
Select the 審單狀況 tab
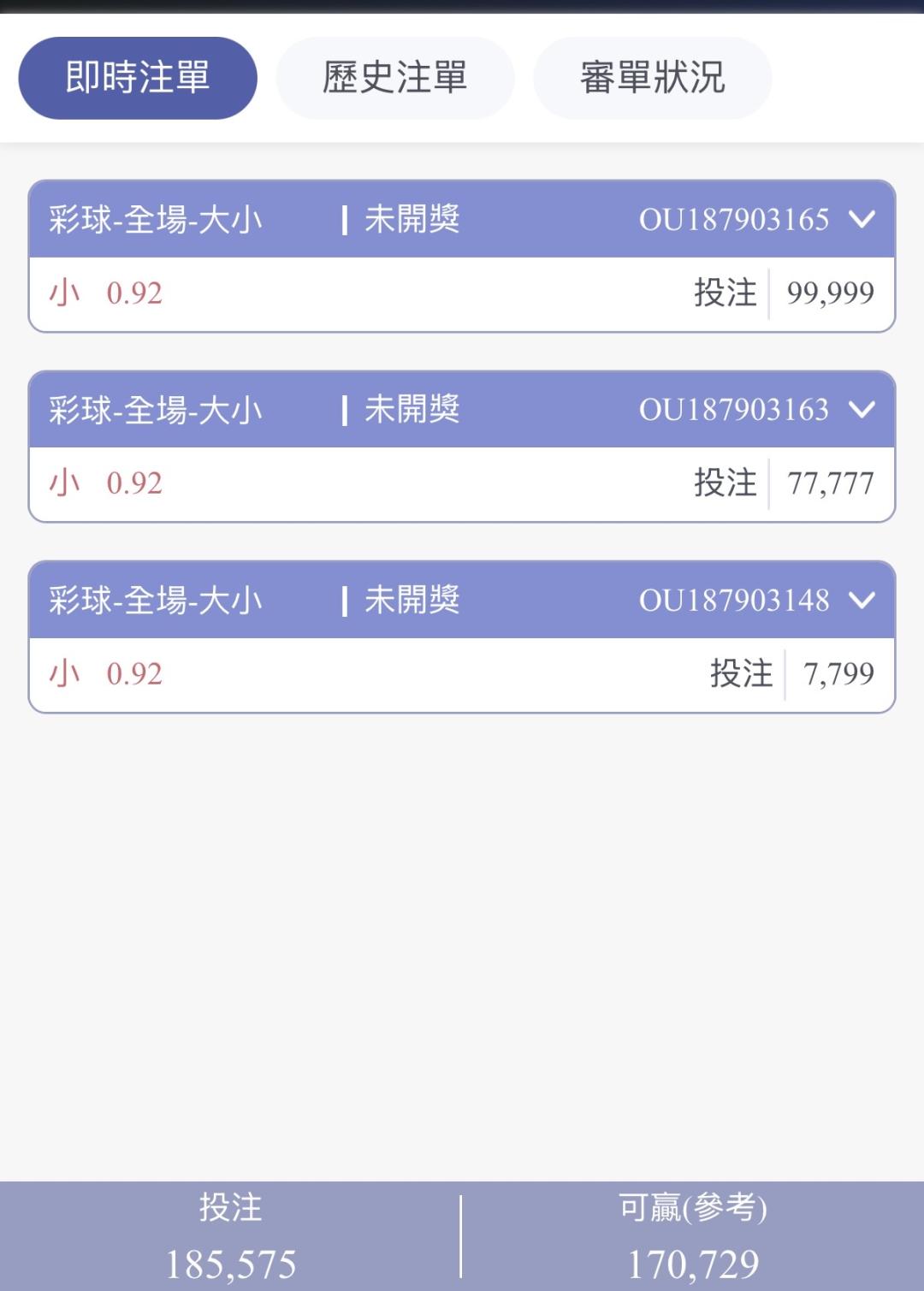coord(652,78)
